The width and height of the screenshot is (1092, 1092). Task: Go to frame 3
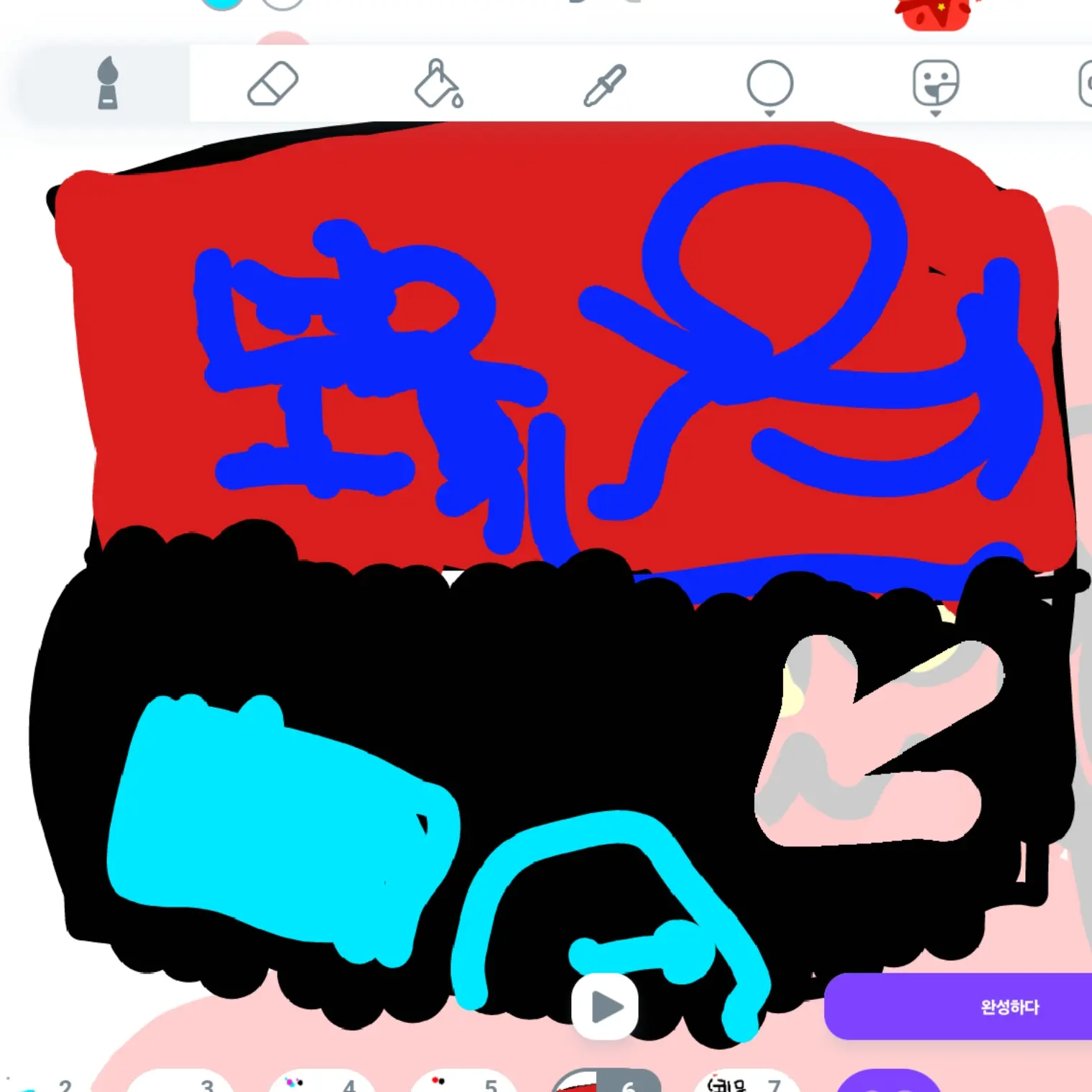(x=181, y=1083)
